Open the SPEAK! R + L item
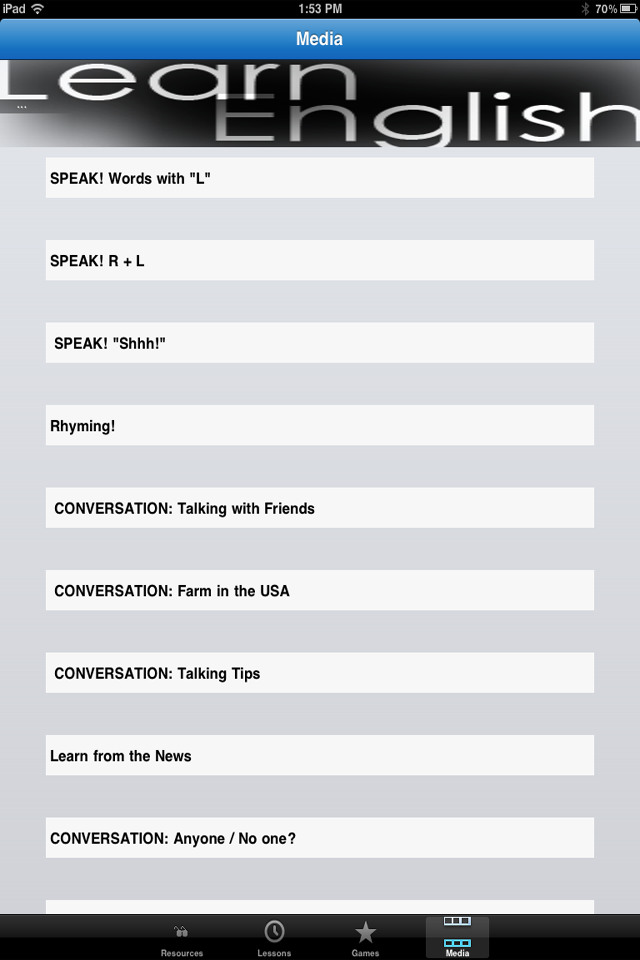This screenshot has width=640, height=960. click(x=319, y=261)
